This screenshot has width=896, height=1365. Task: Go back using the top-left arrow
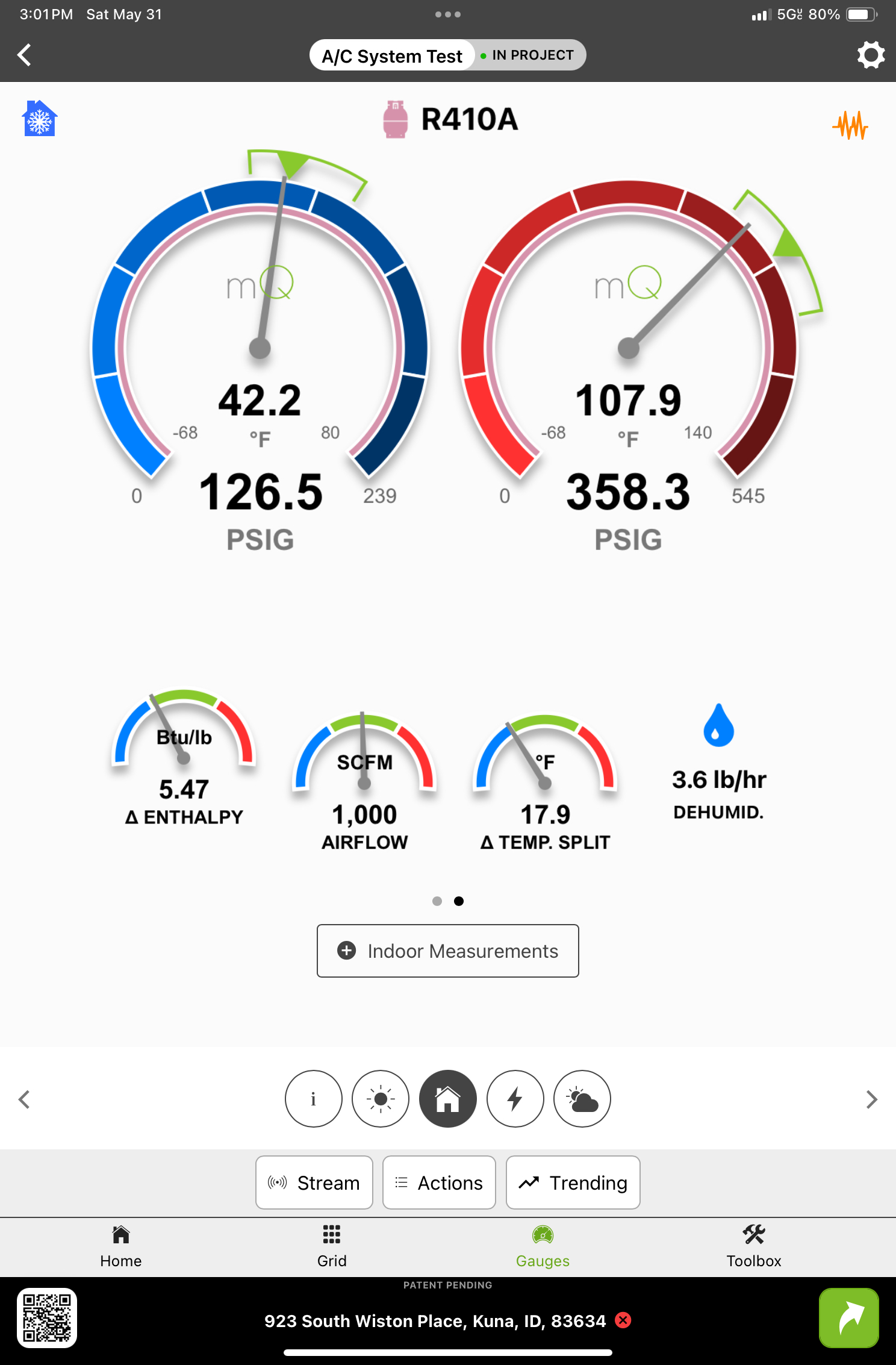(x=25, y=55)
